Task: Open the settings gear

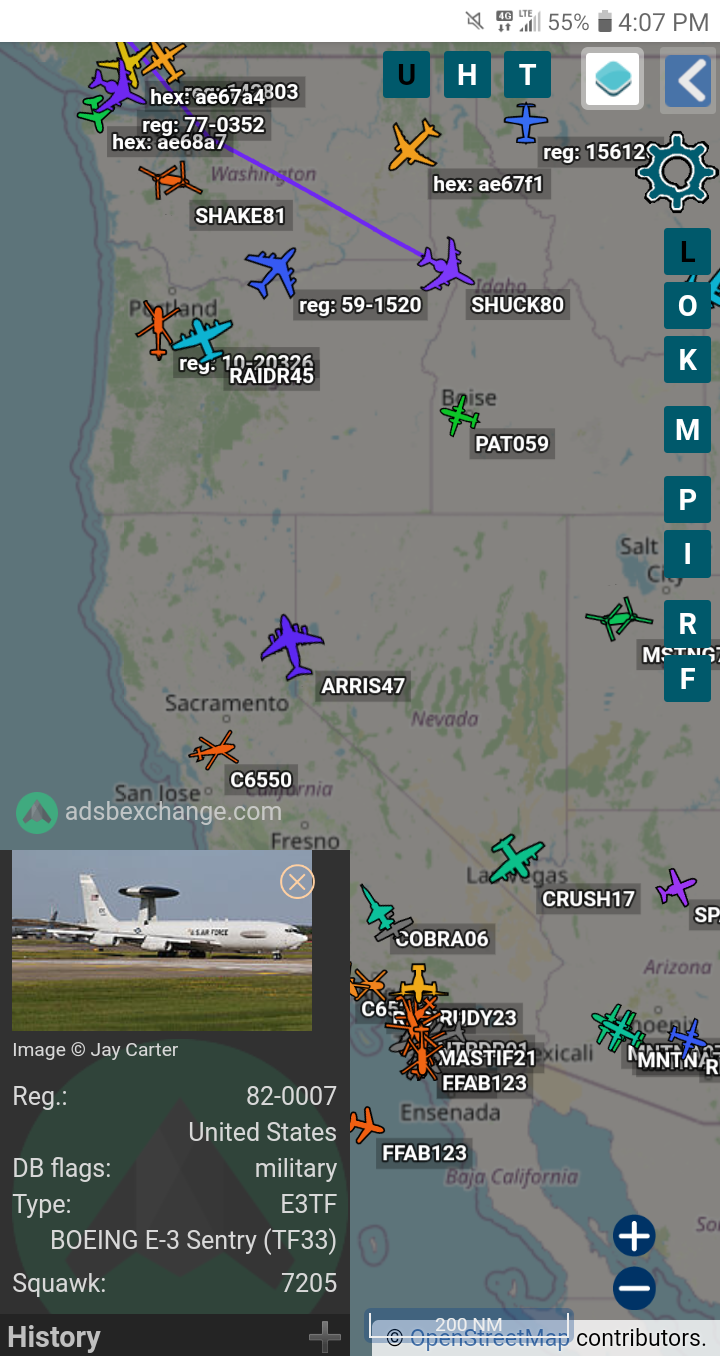Action: (677, 172)
